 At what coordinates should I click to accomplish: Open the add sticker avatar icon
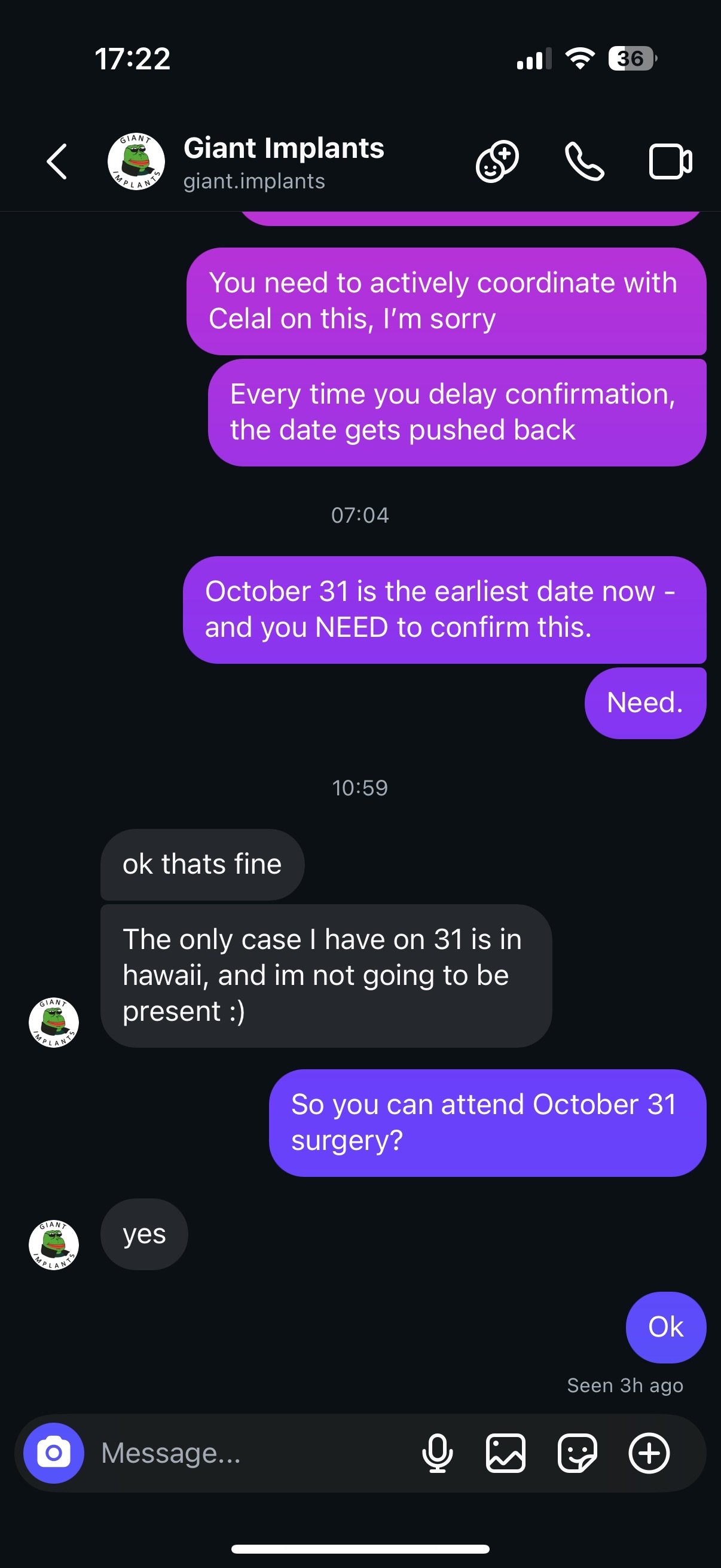pyautogui.click(x=496, y=162)
